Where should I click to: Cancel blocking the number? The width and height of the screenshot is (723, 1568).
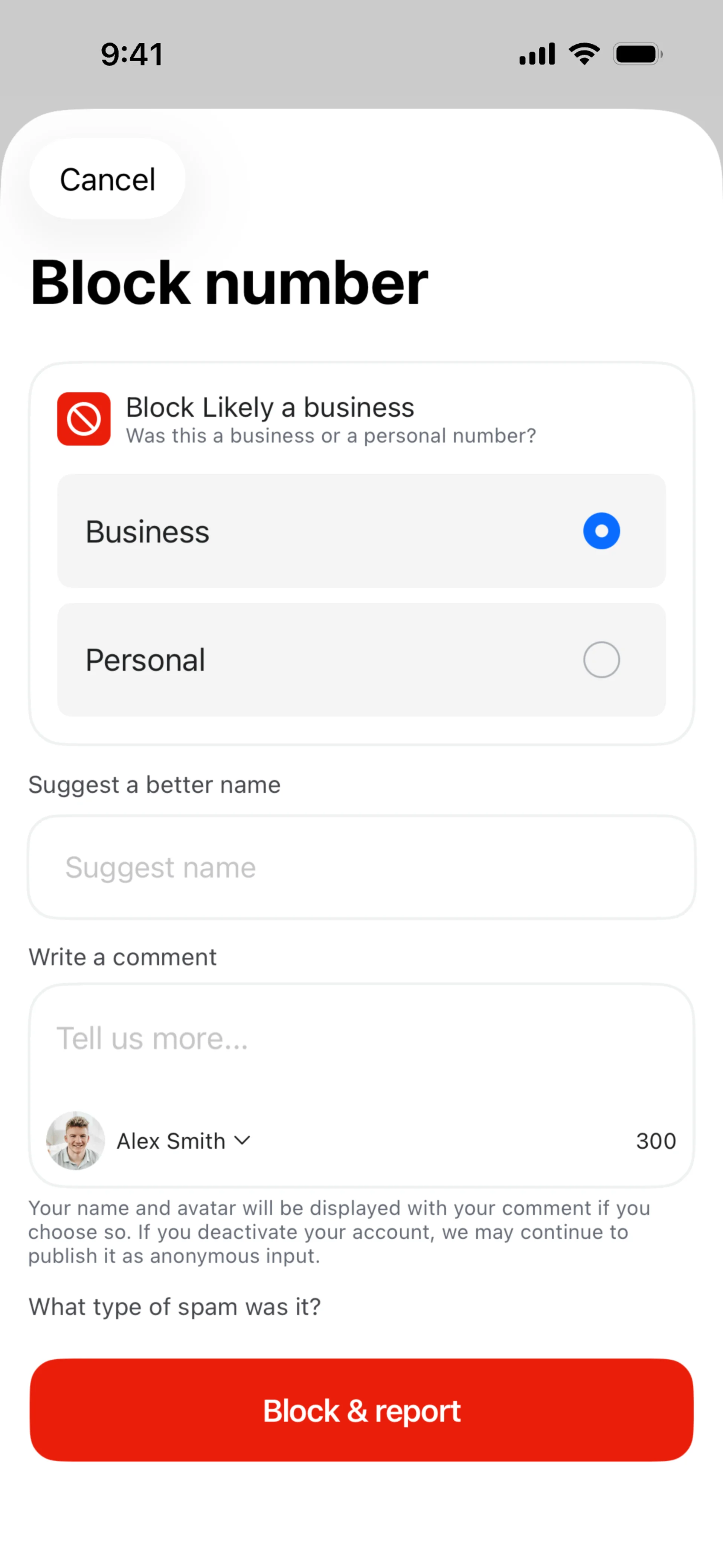click(x=107, y=179)
